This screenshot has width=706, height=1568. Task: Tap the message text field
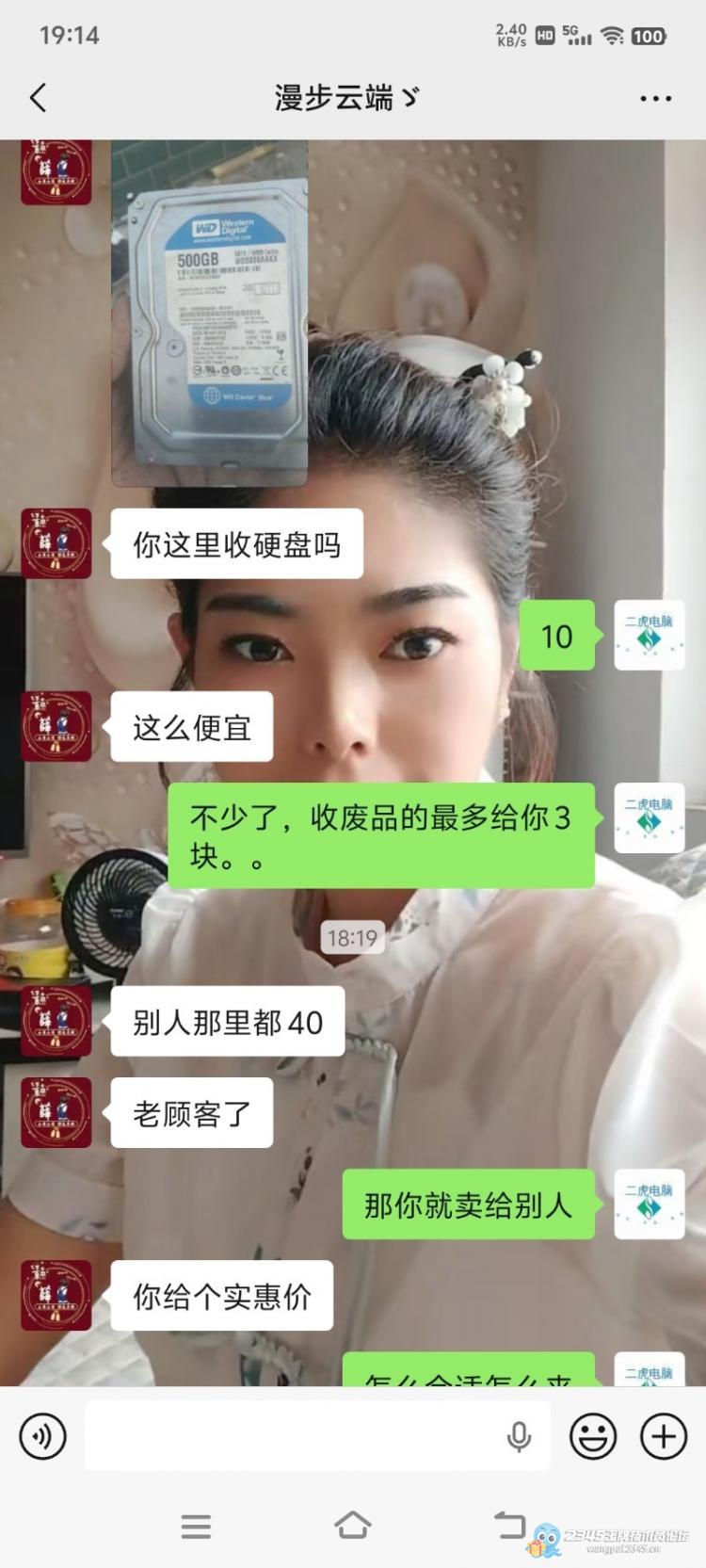click(x=292, y=1437)
